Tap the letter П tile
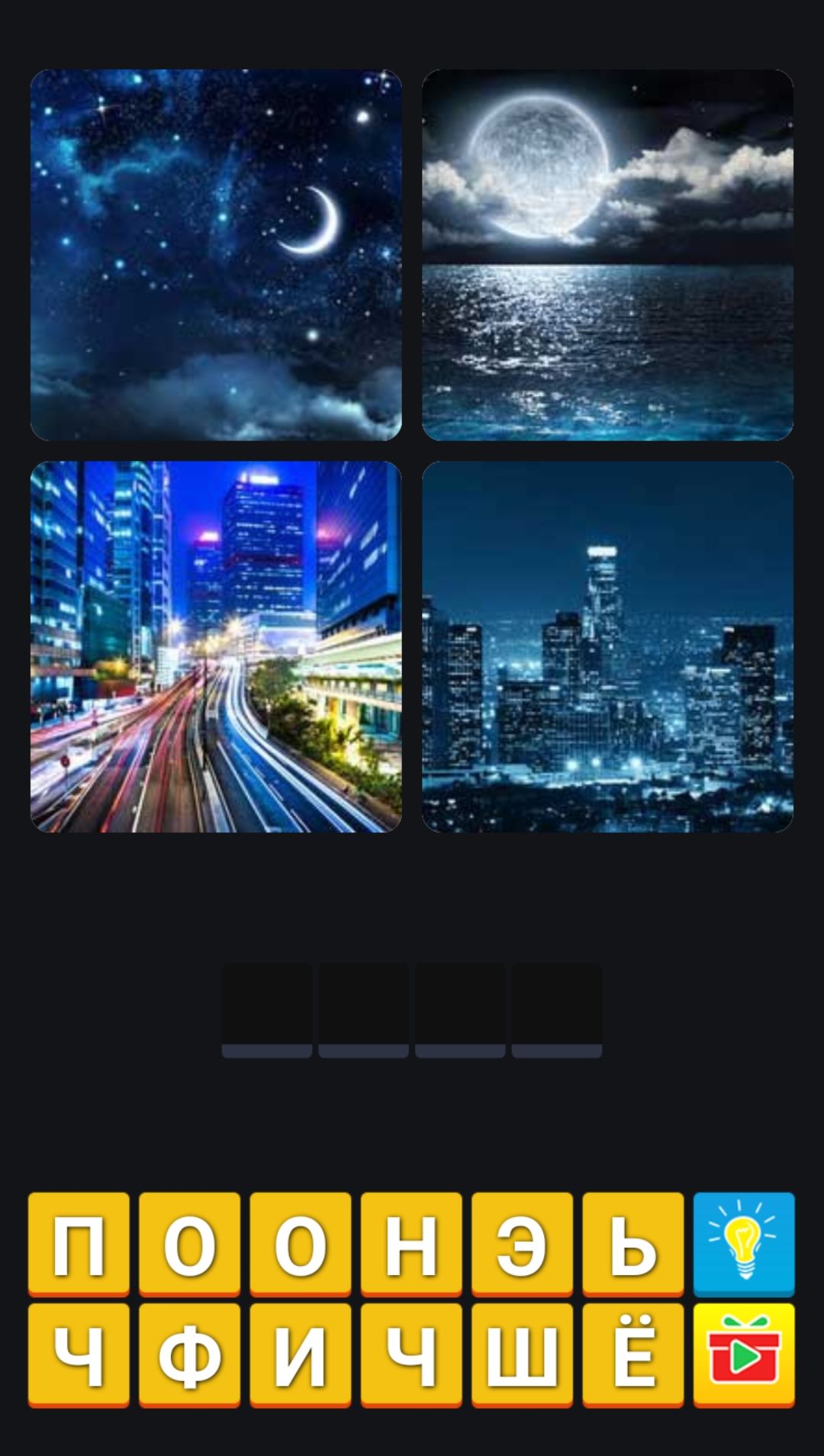Image resolution: width=824 pixels, height=1456 pixels. (79, 1244)
